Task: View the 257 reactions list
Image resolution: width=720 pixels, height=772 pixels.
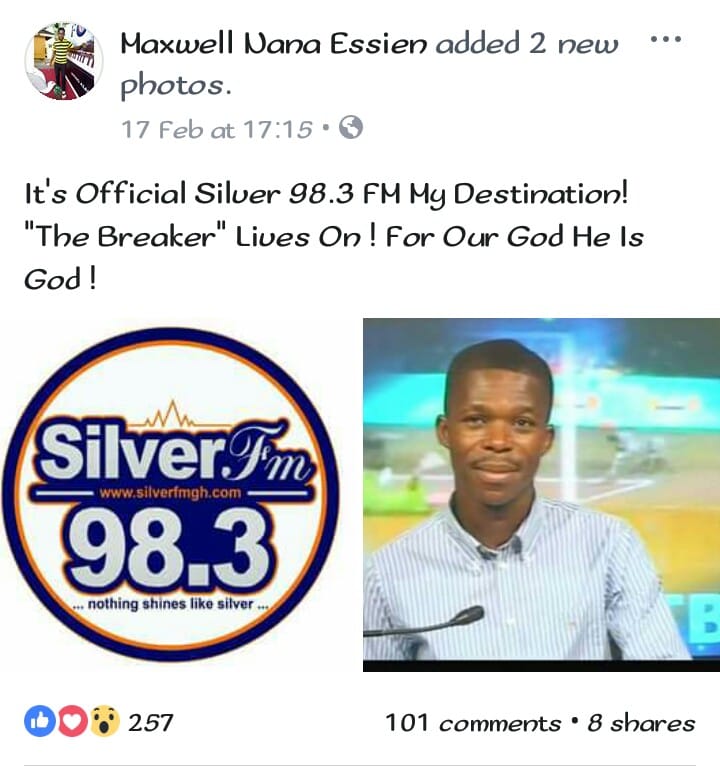Action: (x=99, y=722)
